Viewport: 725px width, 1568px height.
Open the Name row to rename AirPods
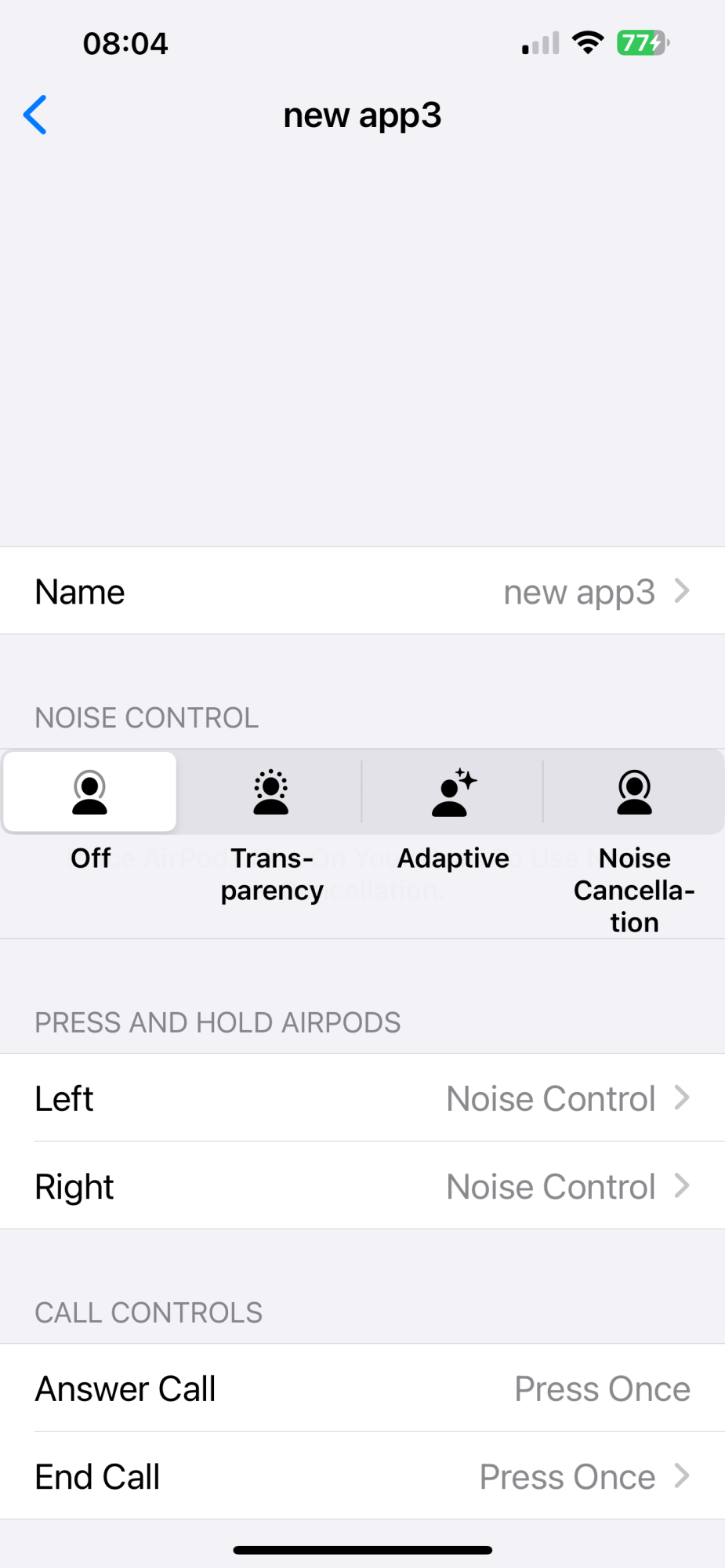pyautogui.click(x=362, y=591)
